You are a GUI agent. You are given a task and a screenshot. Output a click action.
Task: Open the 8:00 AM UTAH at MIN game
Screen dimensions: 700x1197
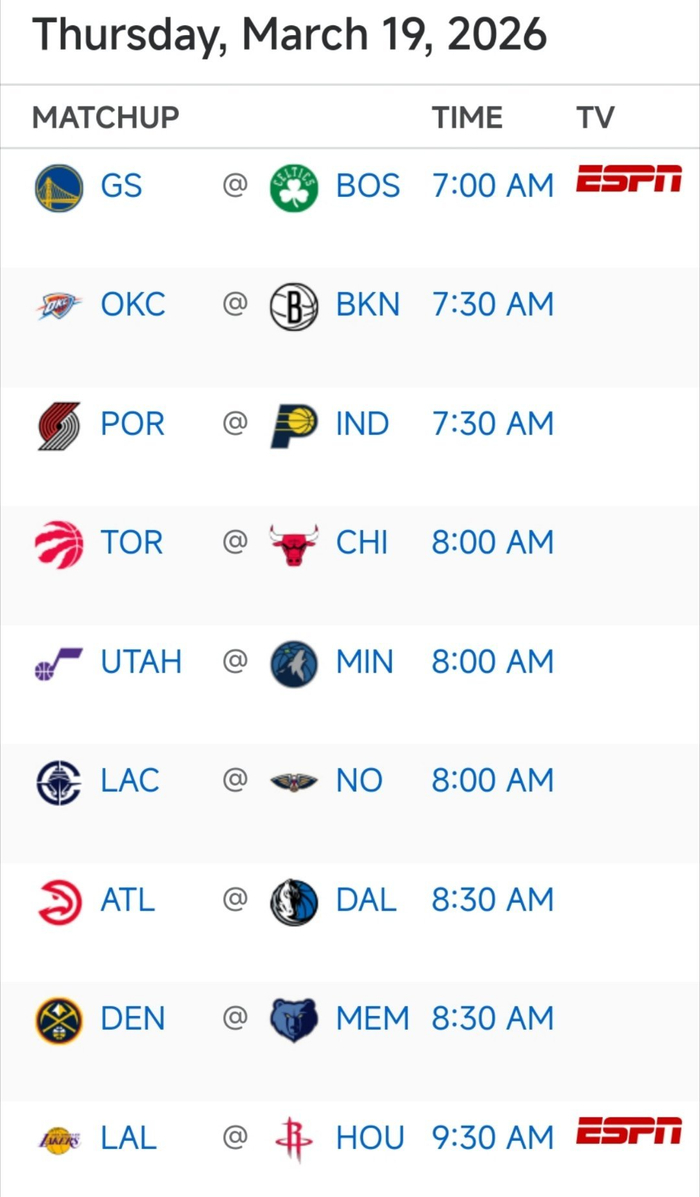(492, 662)
